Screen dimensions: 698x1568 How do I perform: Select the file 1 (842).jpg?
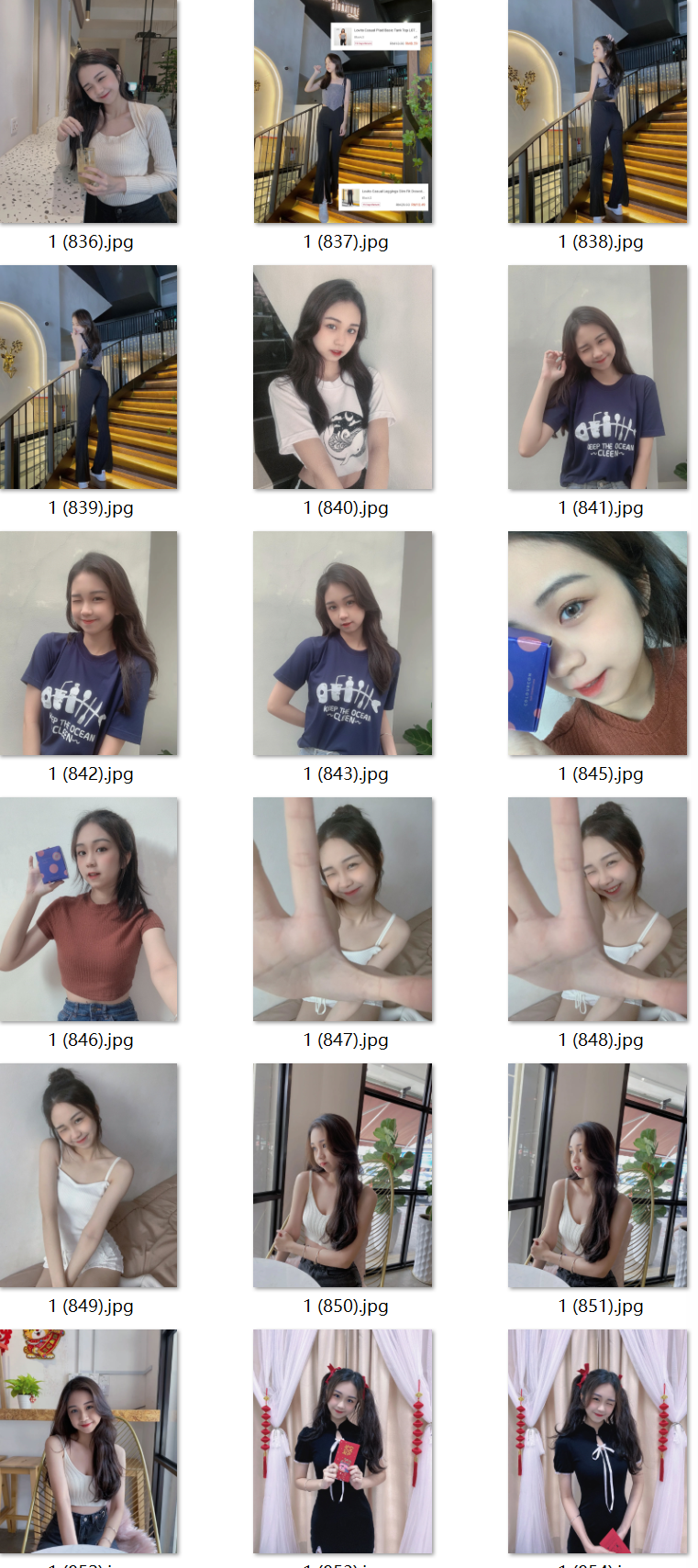pos(89,643)
